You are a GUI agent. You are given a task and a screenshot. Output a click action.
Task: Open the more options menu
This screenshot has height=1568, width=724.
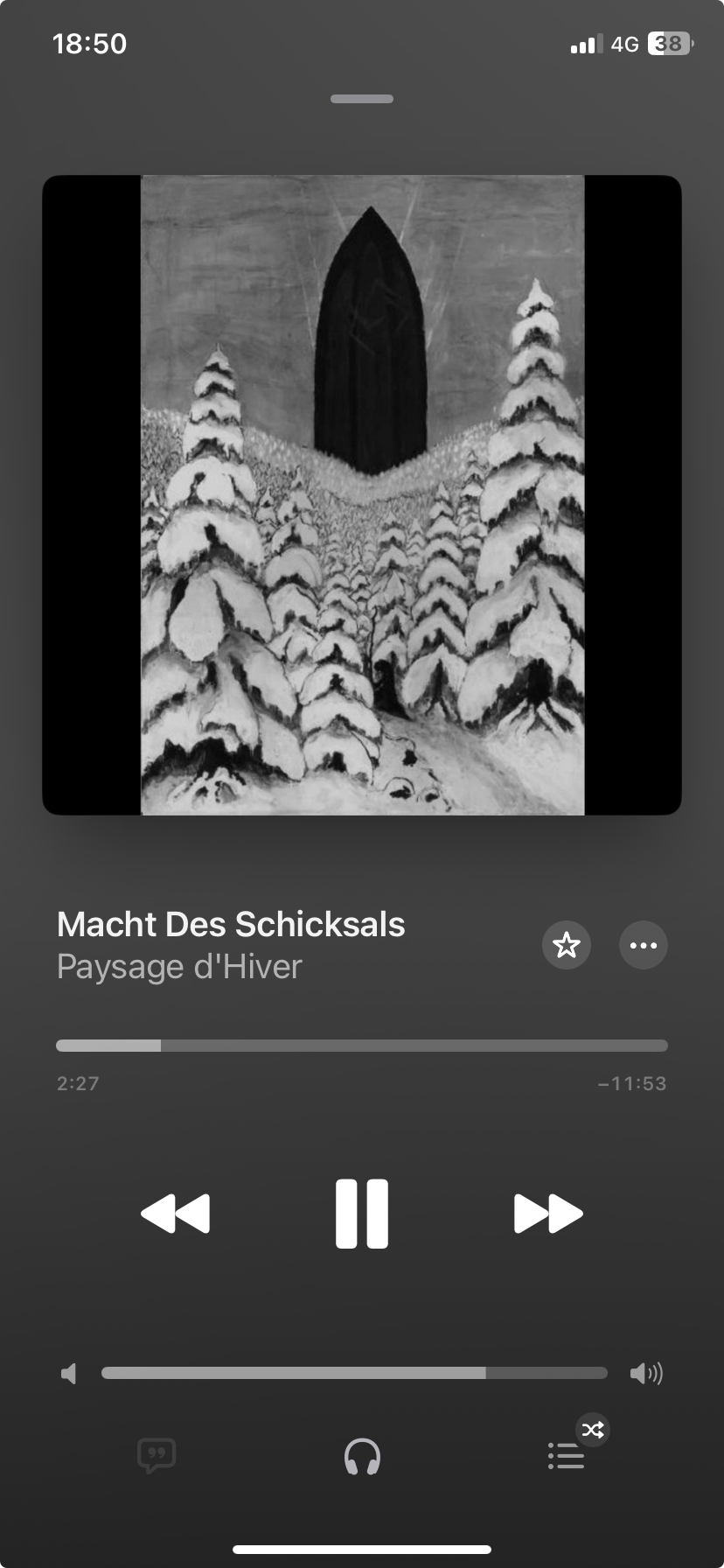coord(644,945)
